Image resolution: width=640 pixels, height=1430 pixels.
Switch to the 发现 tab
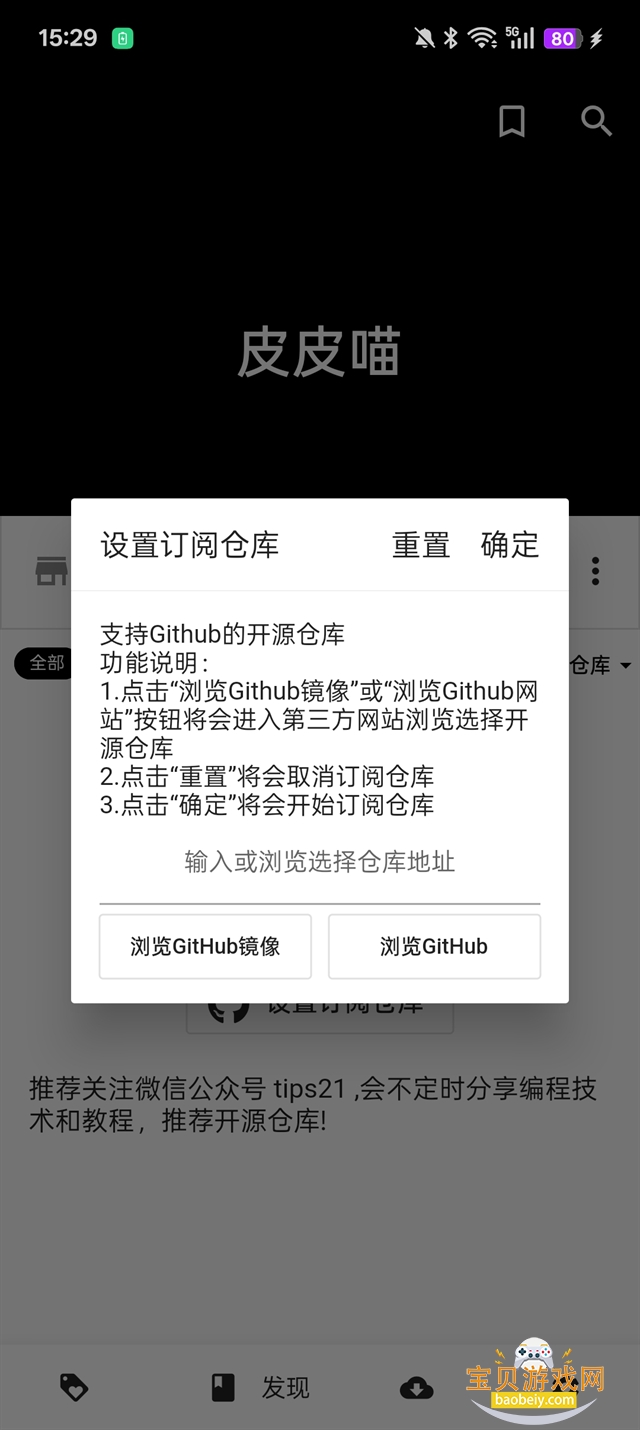[262, 1387]
